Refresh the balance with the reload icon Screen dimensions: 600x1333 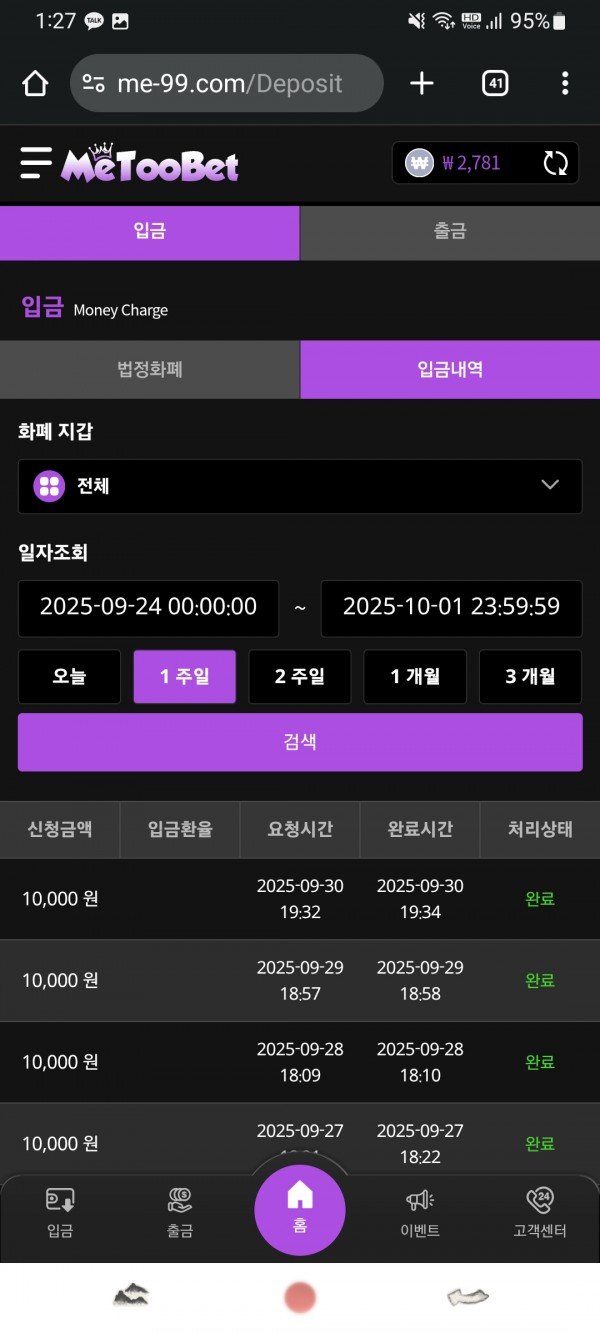[x=555, y=163]
